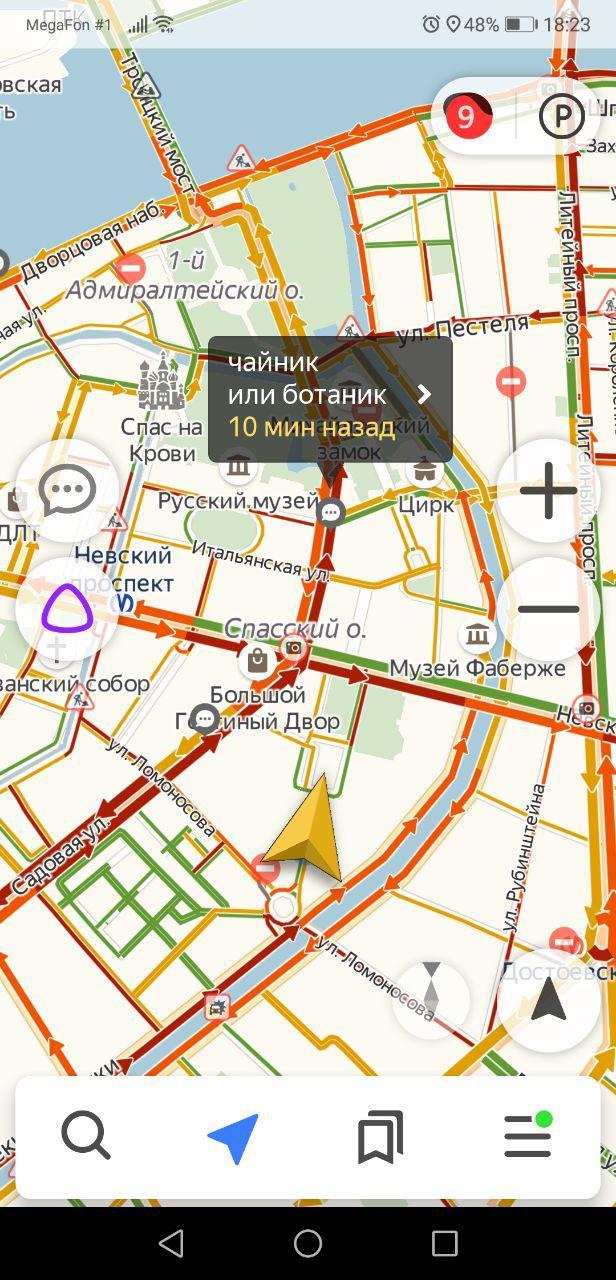Viewport: 616px width, 1280px height.
Task: Open saved bookmarks
Action: pyautogui.click(x=381, y=1136)
